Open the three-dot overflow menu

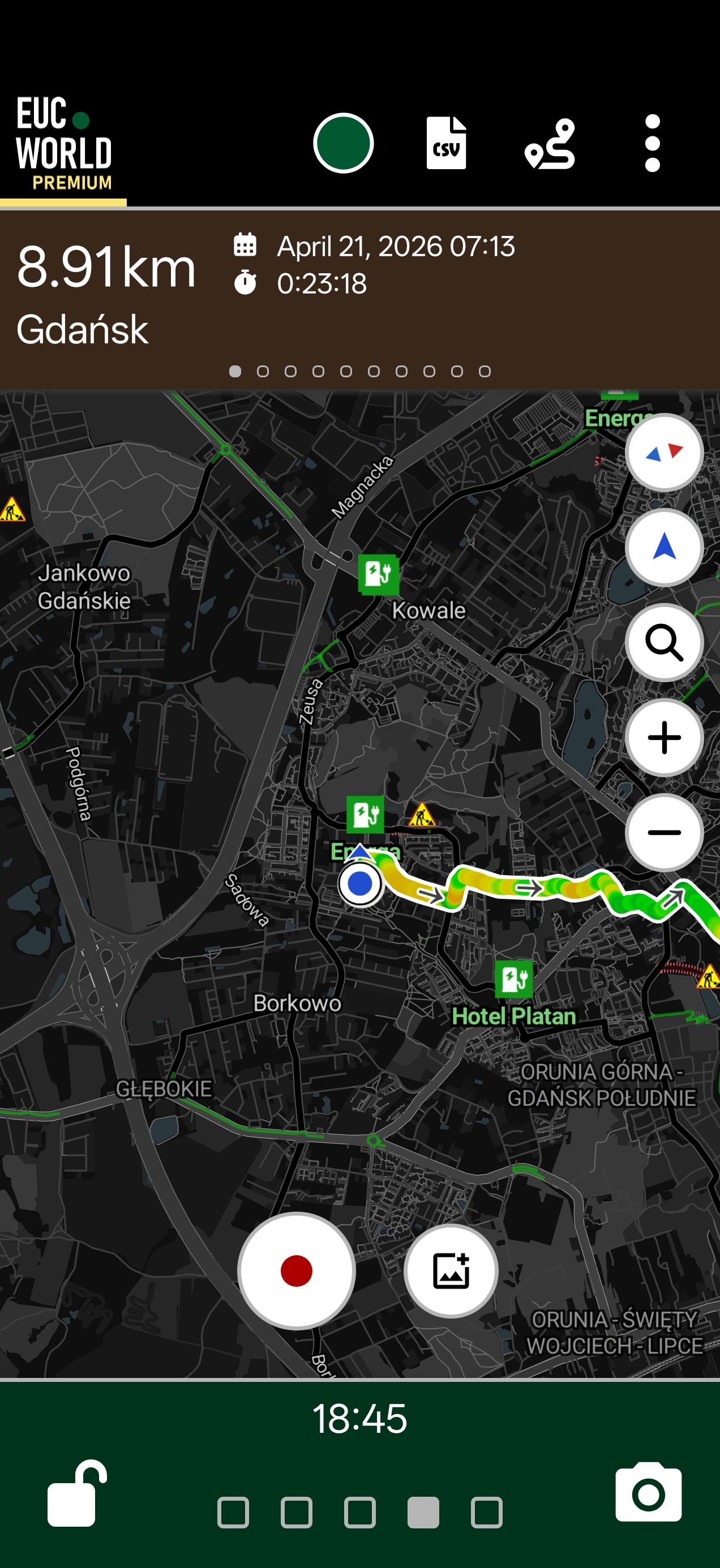653,144
